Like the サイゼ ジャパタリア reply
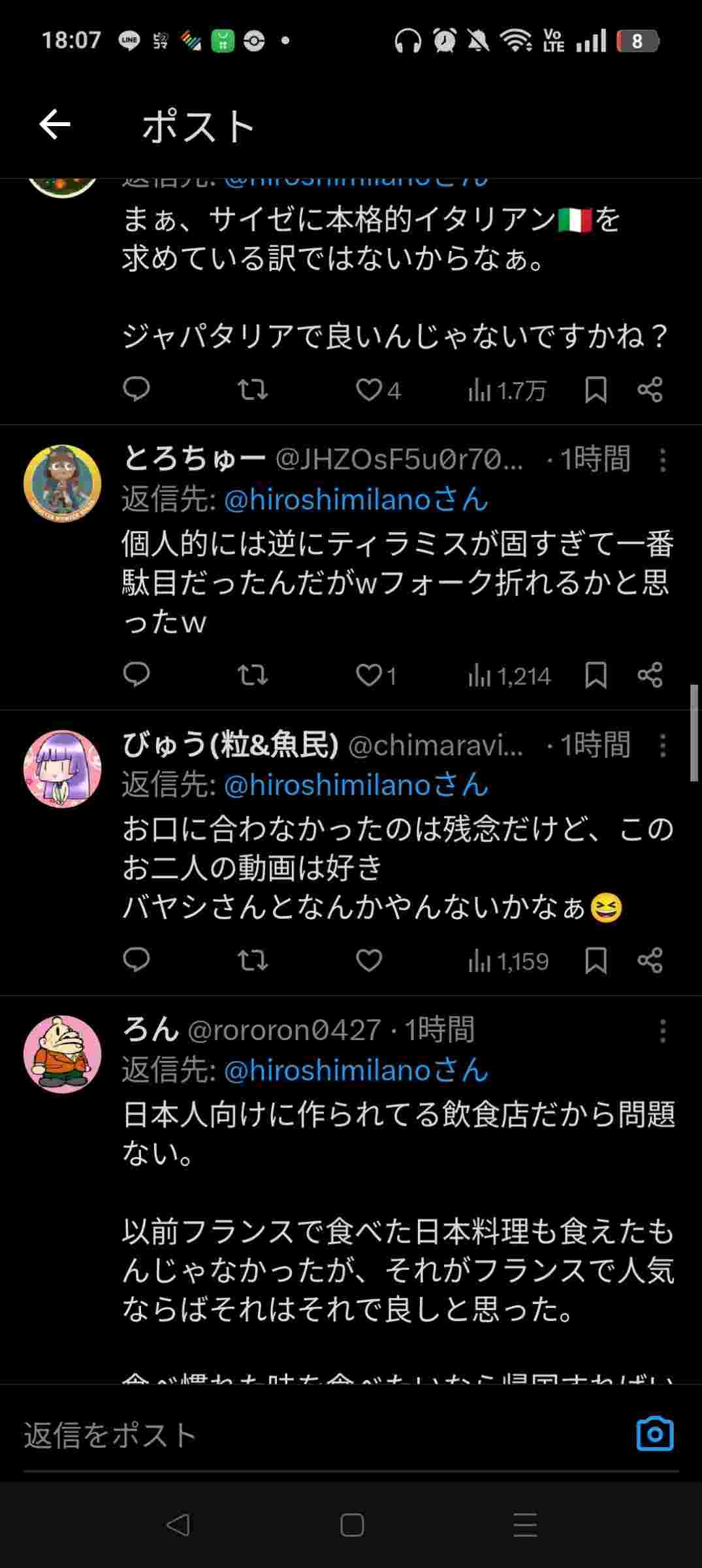The image size is (702, 1568). click(x=369, y=390)
